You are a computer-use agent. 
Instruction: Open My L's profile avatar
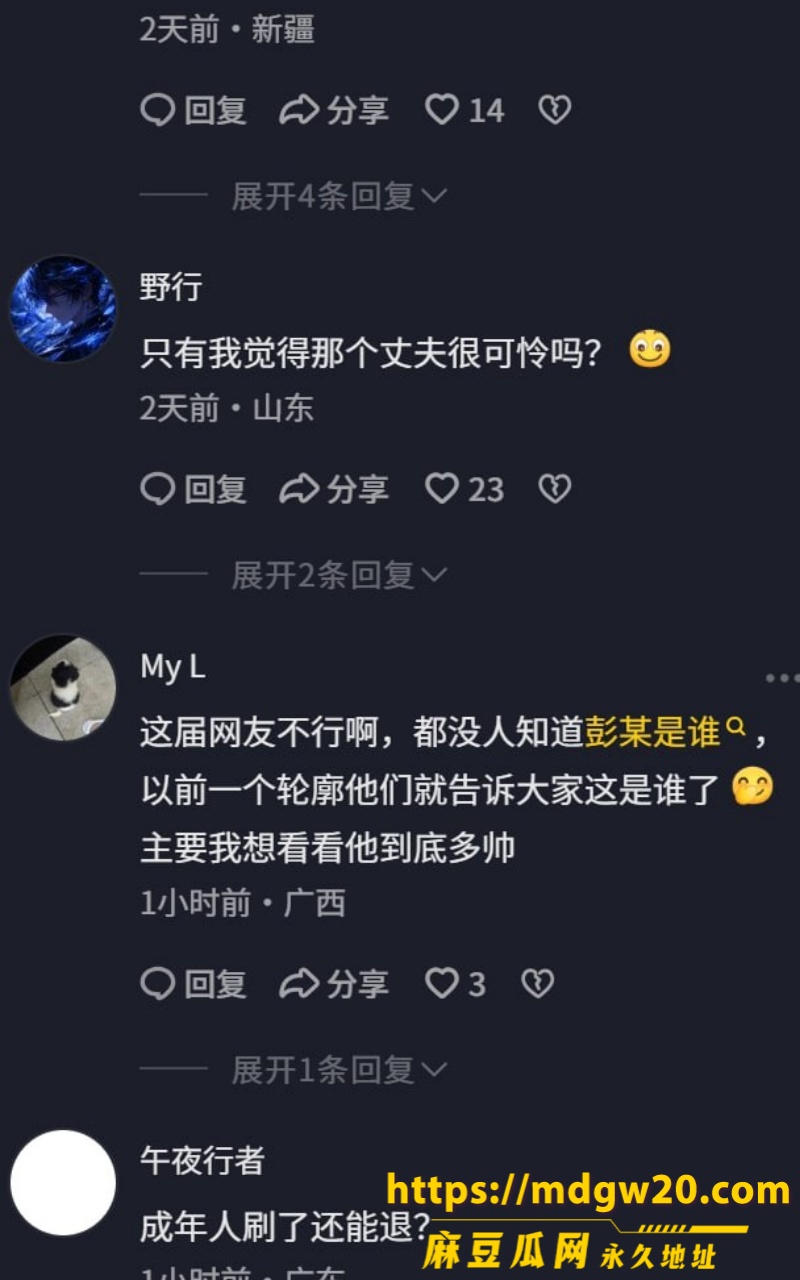pyautogui.click(x=63, y=687)
